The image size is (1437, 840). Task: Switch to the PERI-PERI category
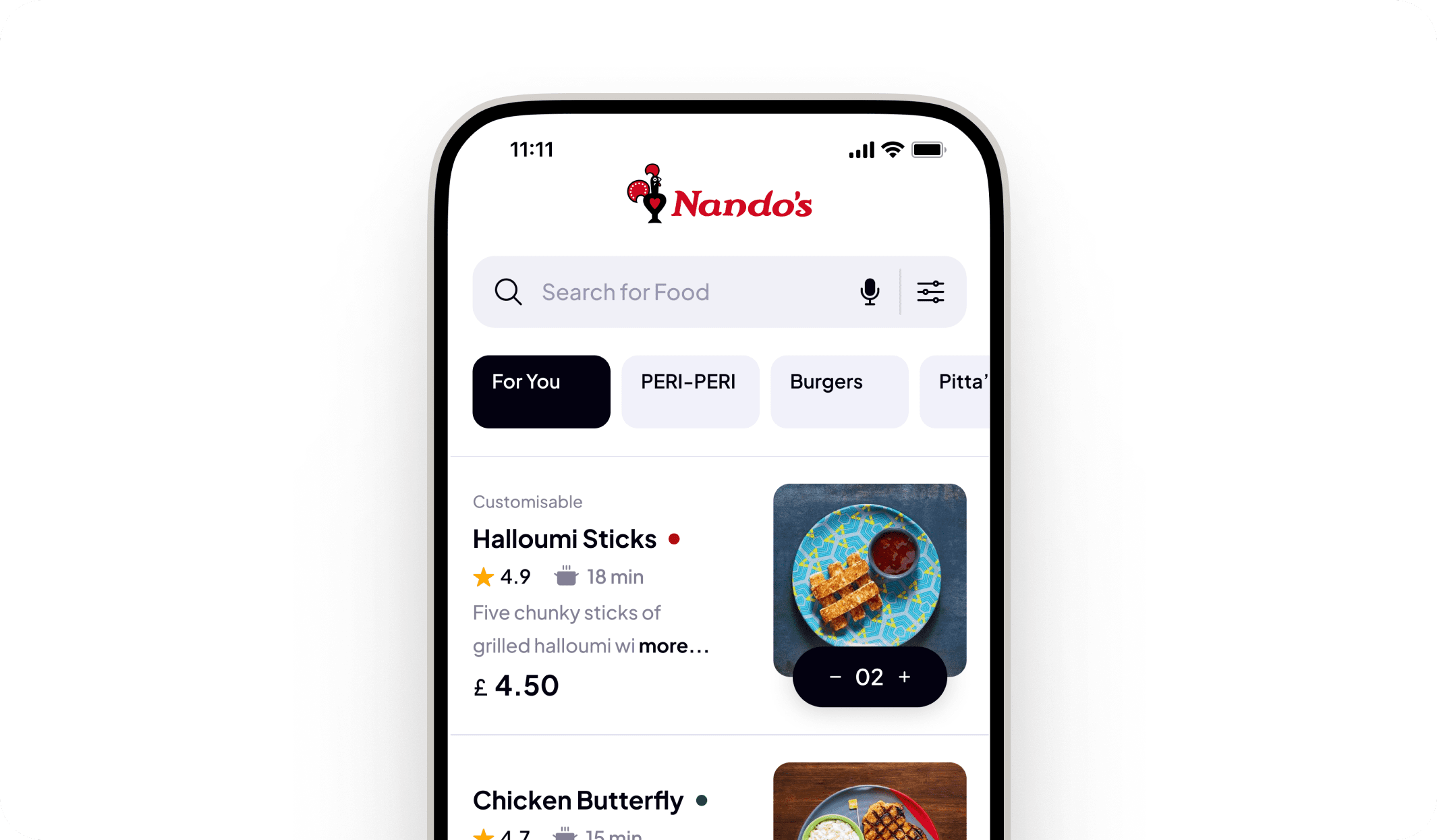[x=689, y=391]
